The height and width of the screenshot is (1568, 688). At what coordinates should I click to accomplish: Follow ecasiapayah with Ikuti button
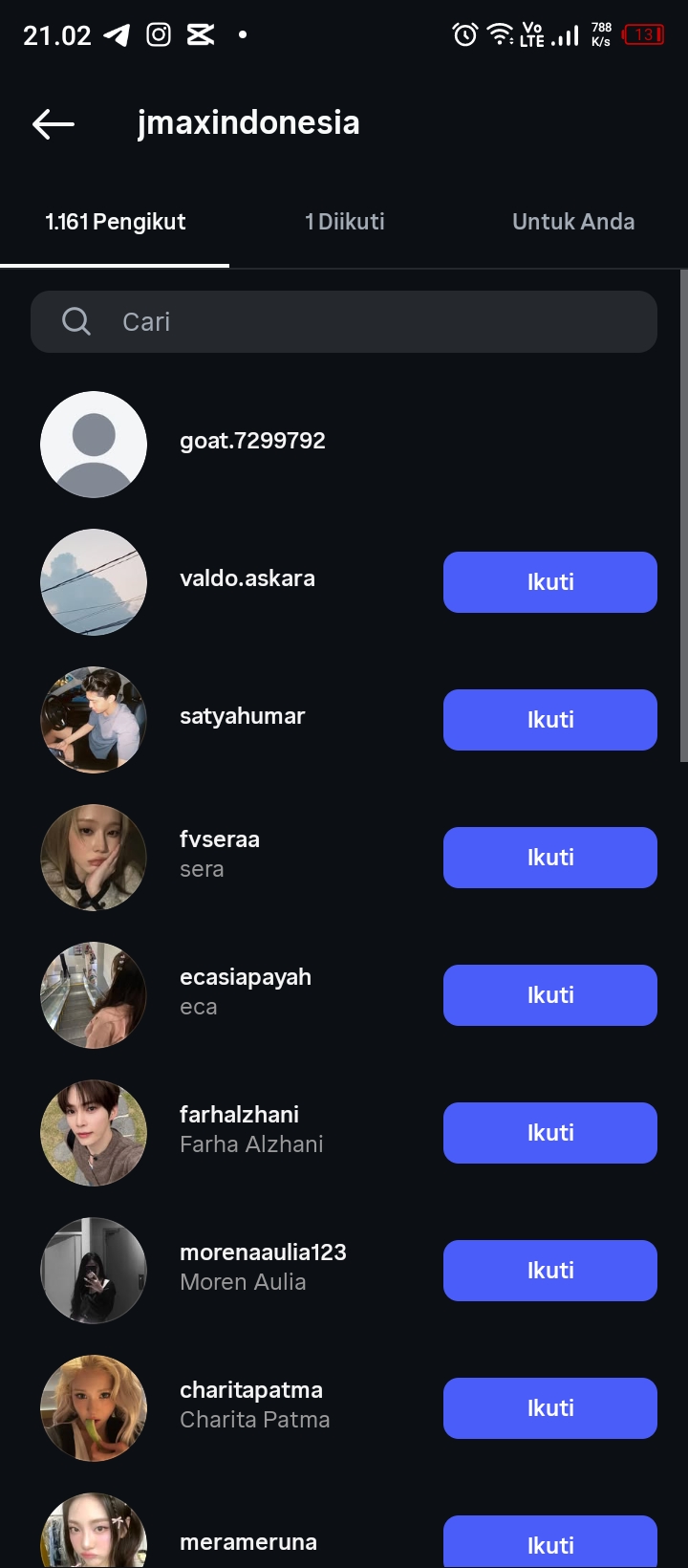549,995
